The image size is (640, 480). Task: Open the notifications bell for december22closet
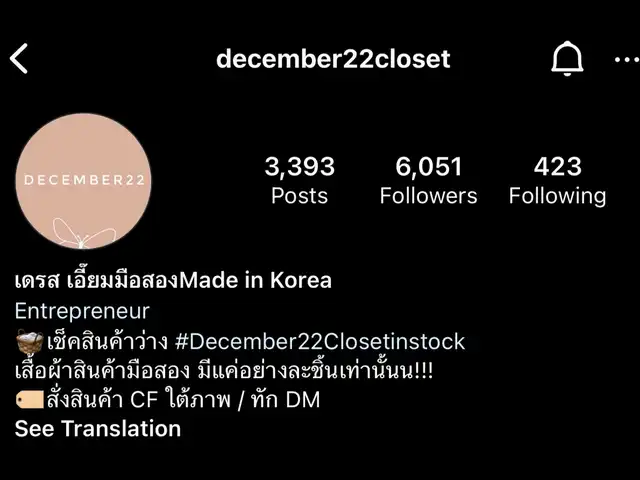pos(567,58)
